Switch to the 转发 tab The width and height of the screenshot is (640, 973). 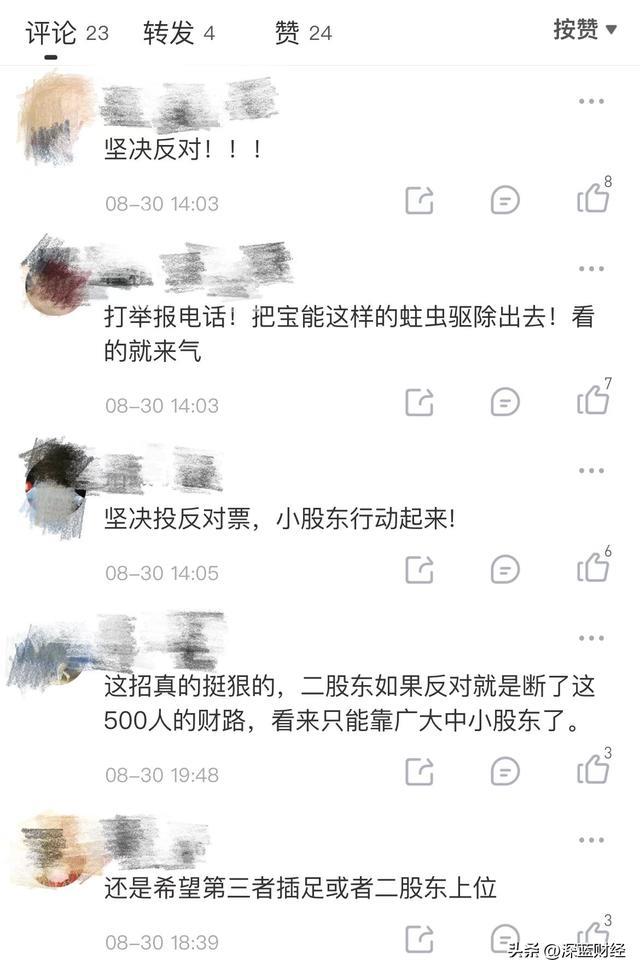(x=179, y=33)
